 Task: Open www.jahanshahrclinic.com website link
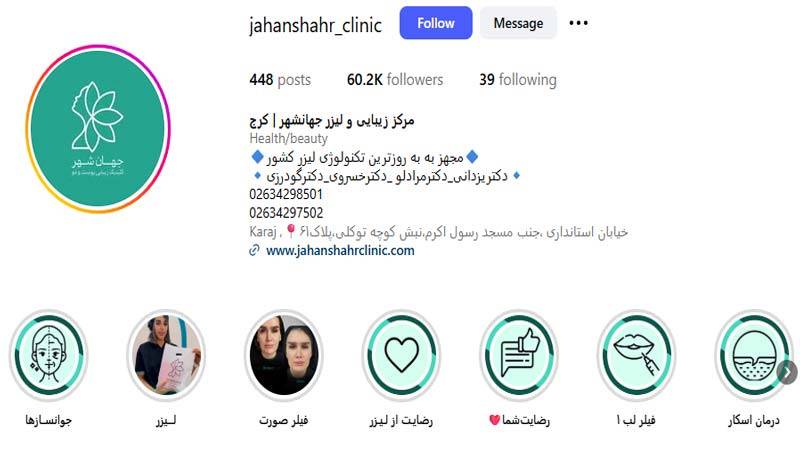340,251
